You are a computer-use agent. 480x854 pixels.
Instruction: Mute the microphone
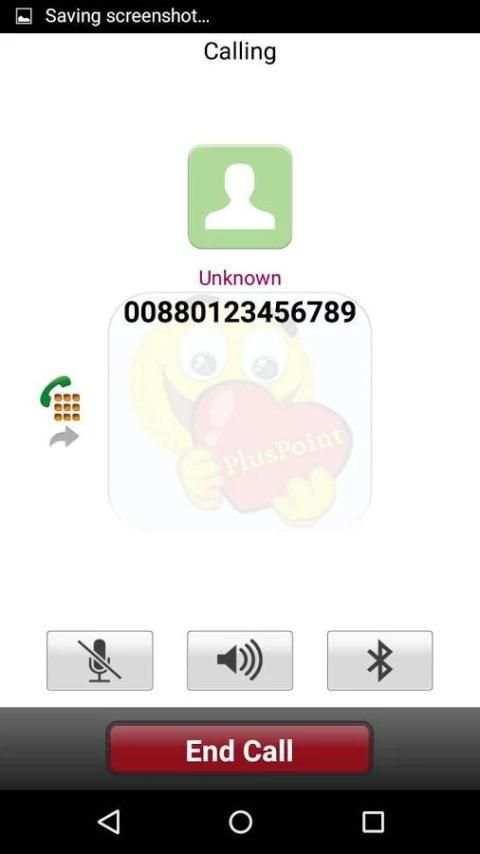[x=100, y=661]
